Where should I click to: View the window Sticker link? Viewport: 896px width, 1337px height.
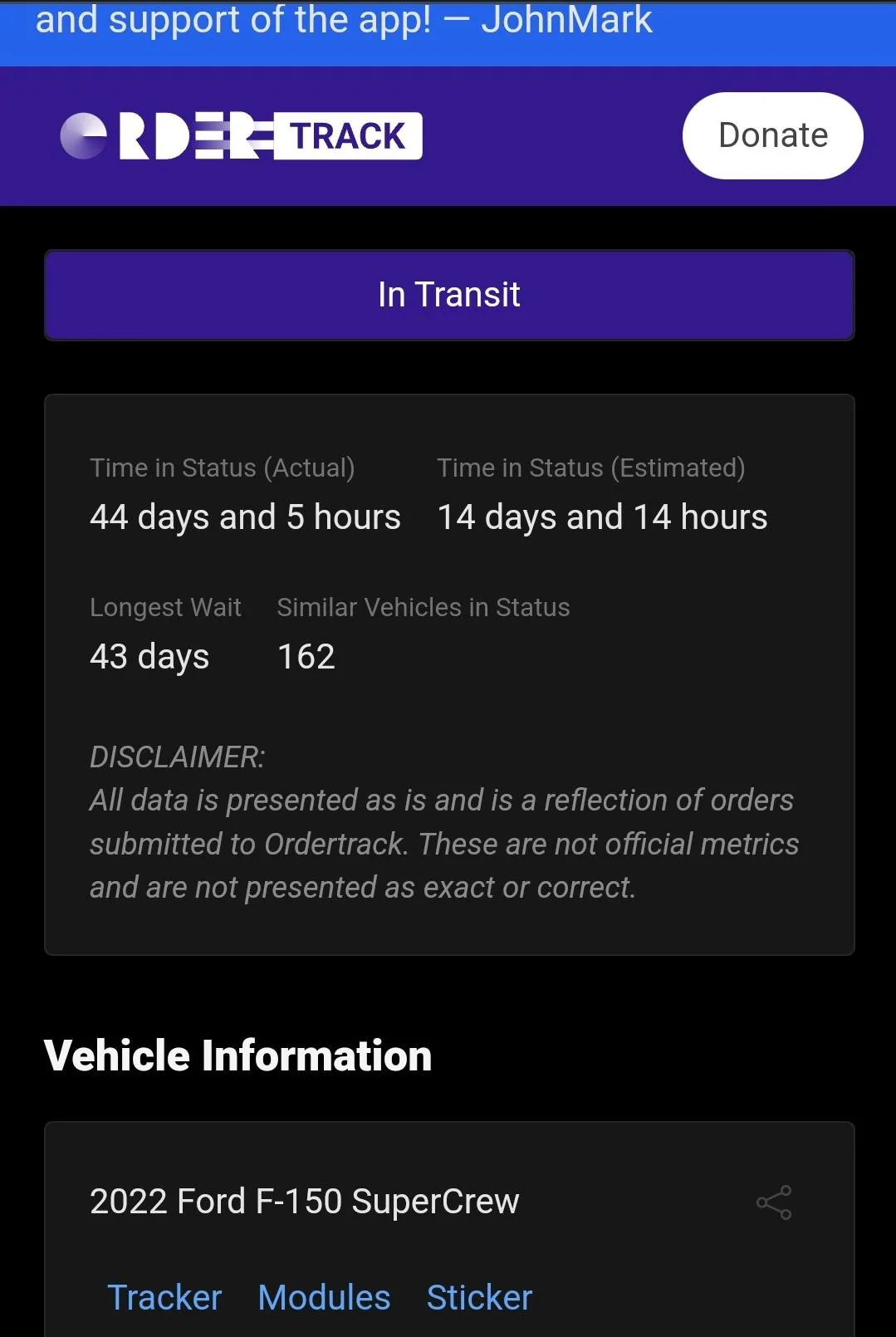(x=479, y=1297)
